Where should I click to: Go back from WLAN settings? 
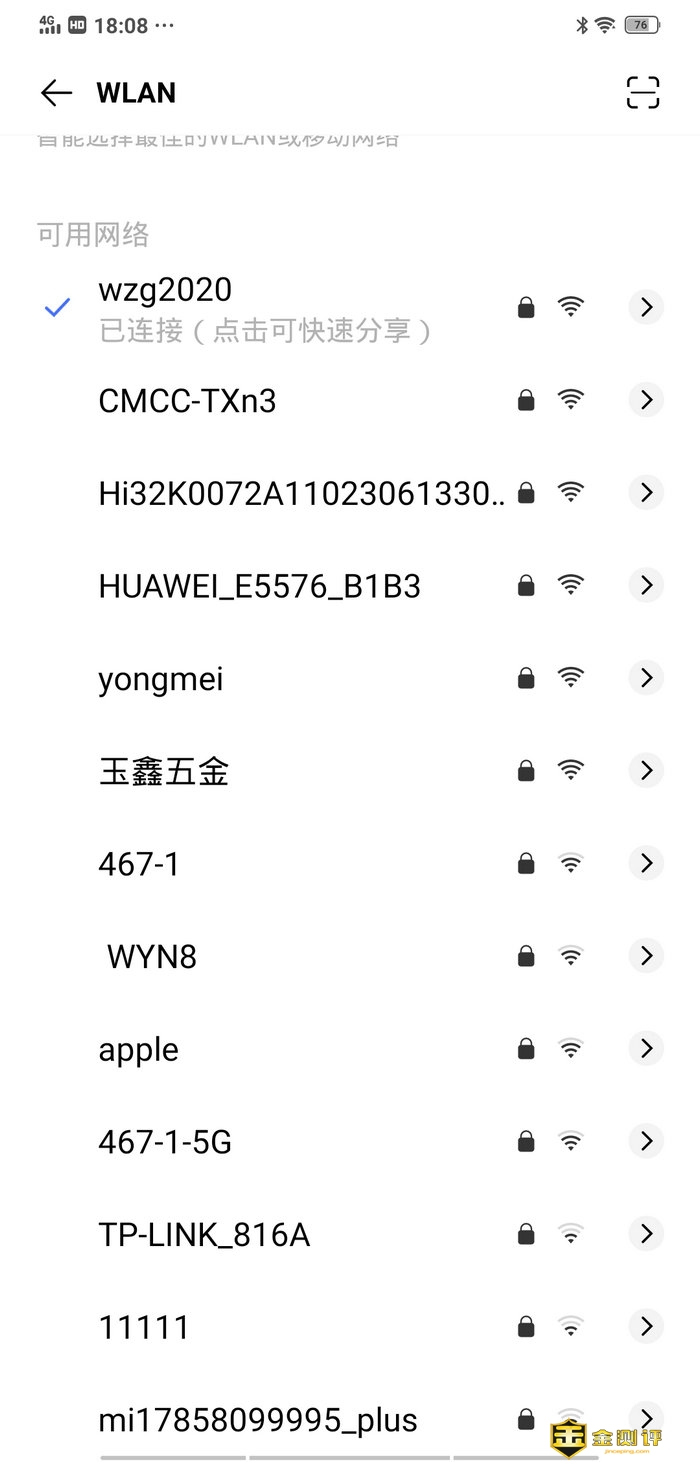point(56,93)
